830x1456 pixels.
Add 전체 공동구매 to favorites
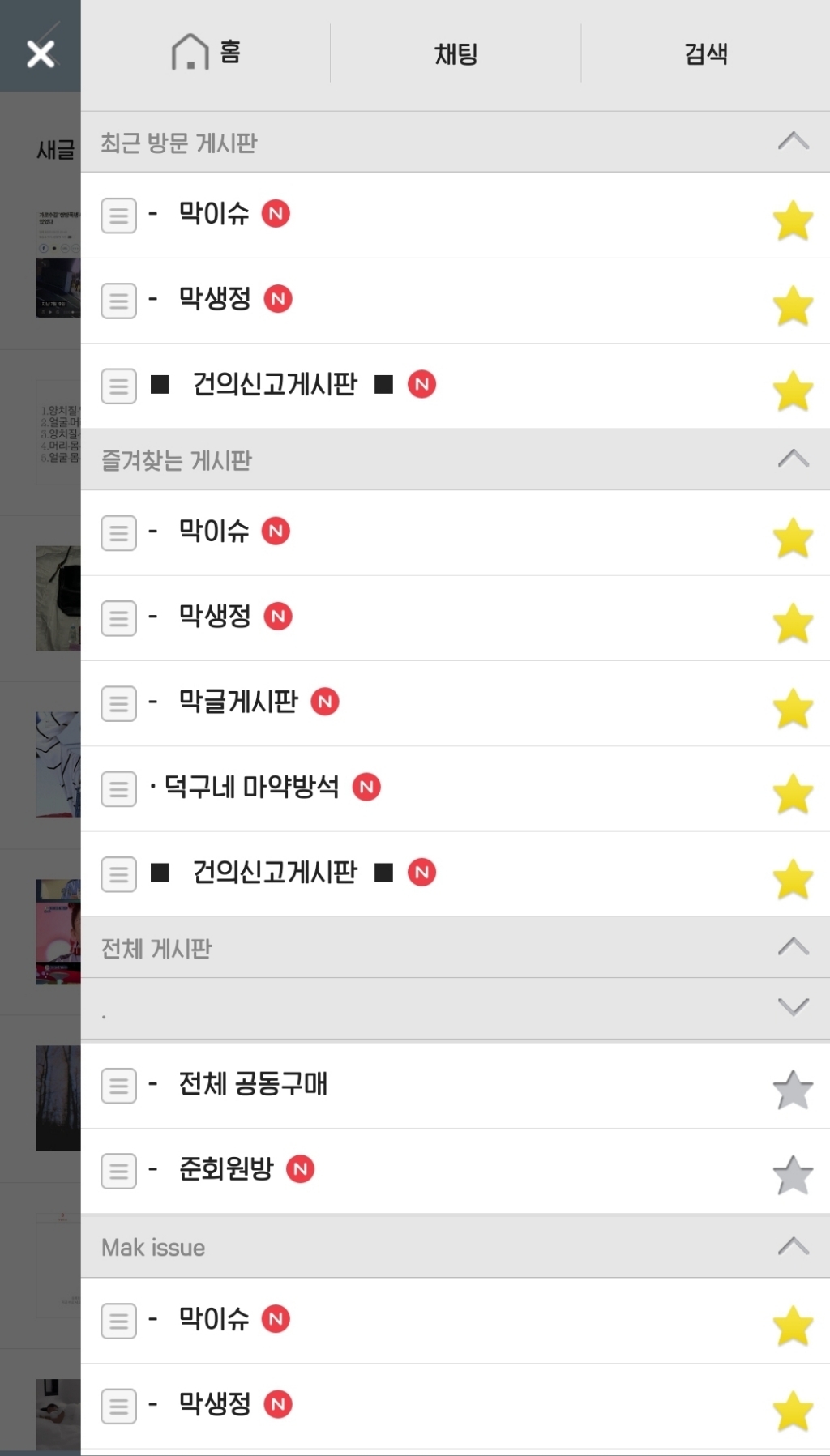click(792, 1091)
